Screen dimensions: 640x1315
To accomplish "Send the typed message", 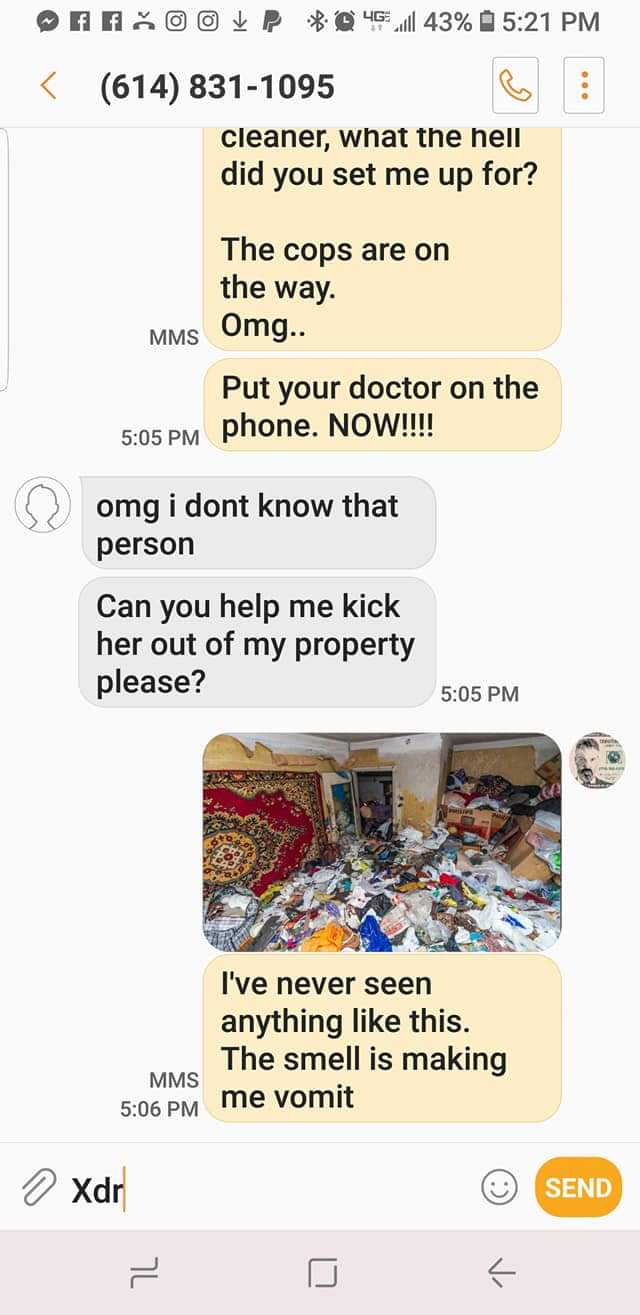I will coord(578,1187).
